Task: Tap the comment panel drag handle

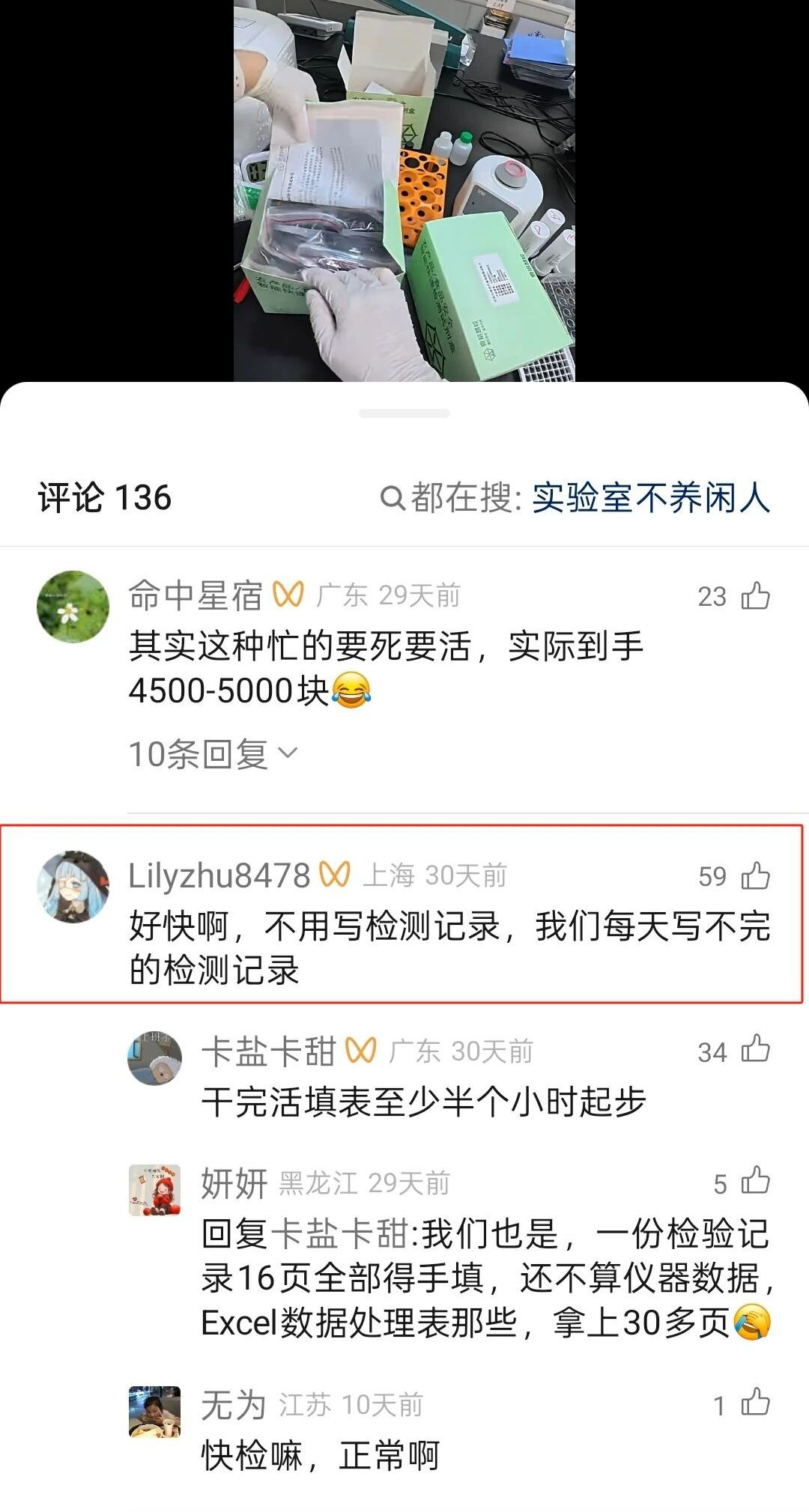Action: (x=404, y=413)
